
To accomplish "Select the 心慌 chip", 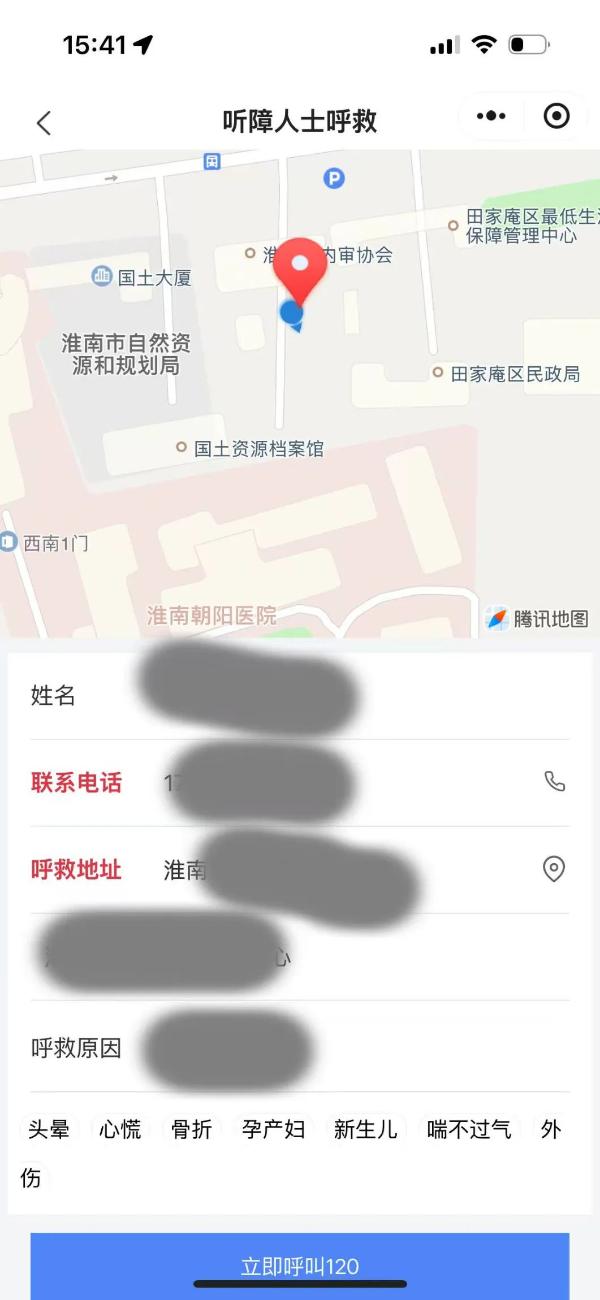I will coord(120,1130).
